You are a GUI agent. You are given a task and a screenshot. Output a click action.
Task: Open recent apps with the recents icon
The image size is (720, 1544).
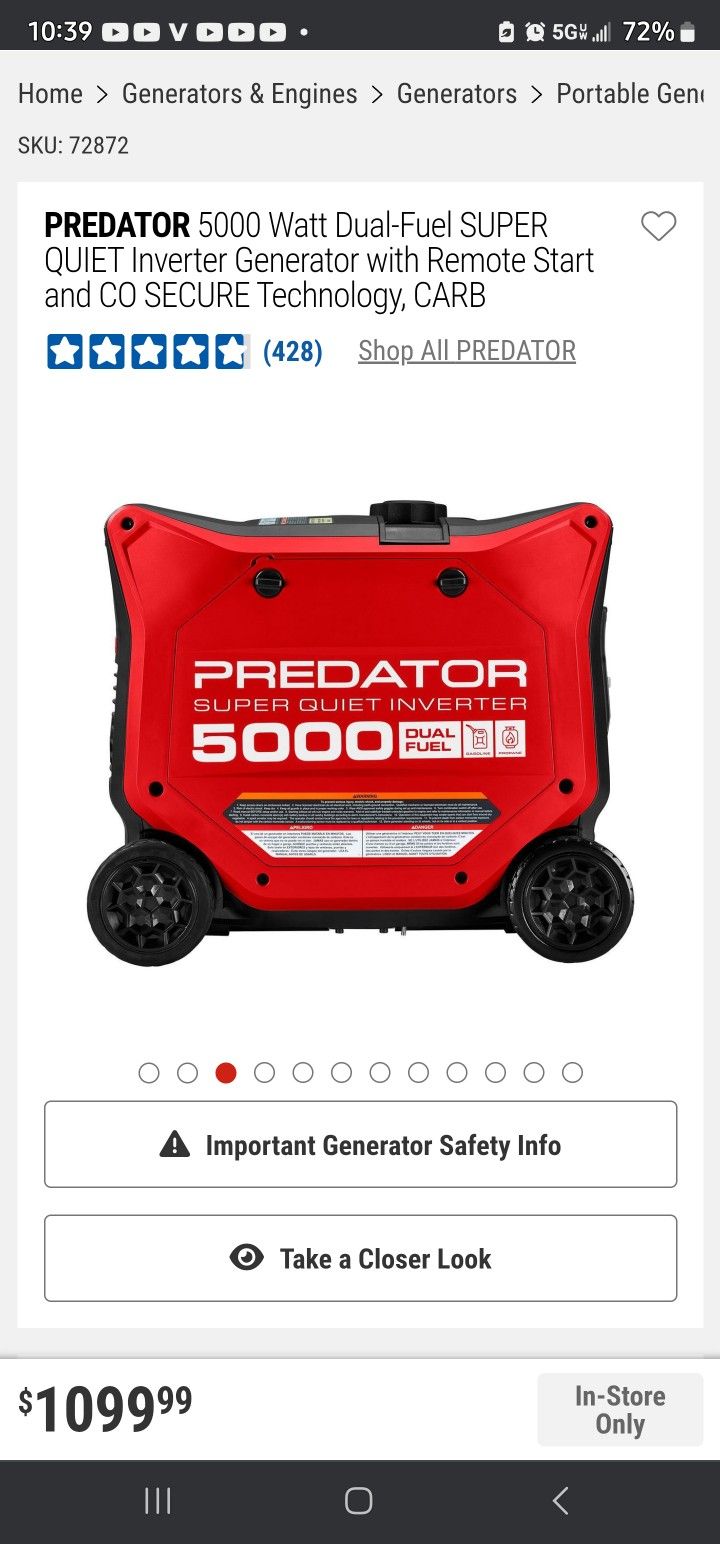coord(156,1500)
